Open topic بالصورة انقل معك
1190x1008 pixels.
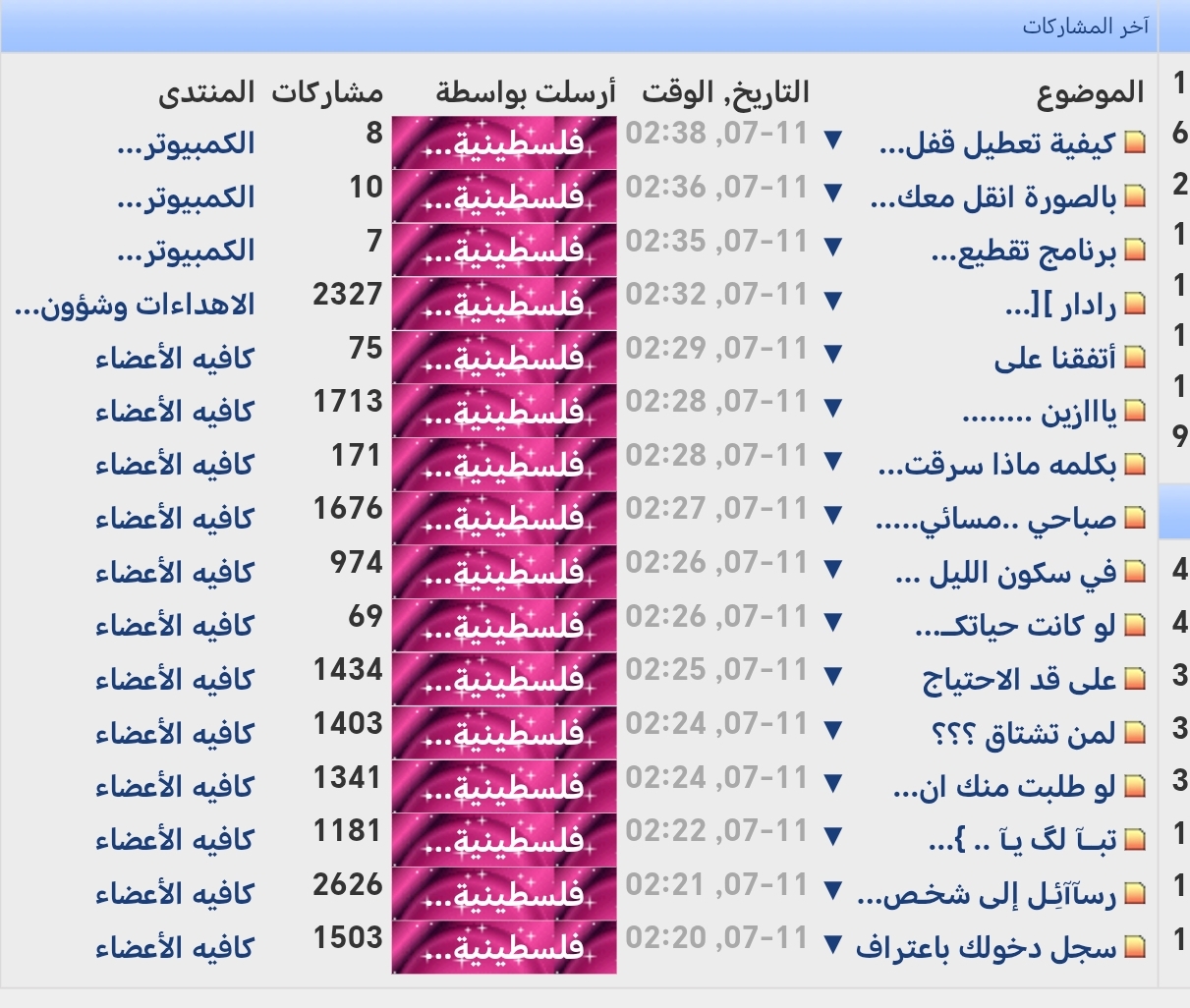(x=993, y=198)
